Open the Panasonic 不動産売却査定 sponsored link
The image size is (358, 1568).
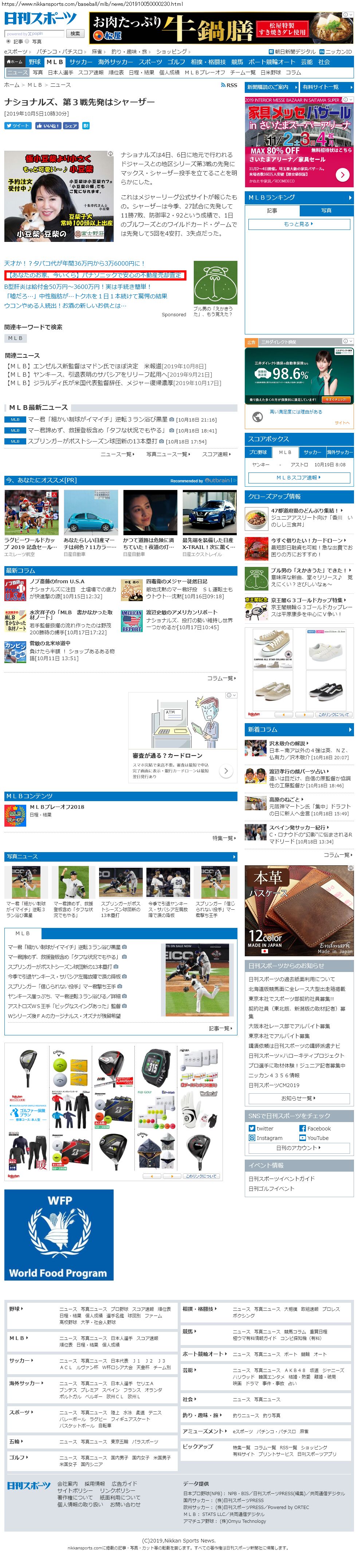[x=94, y=275]
